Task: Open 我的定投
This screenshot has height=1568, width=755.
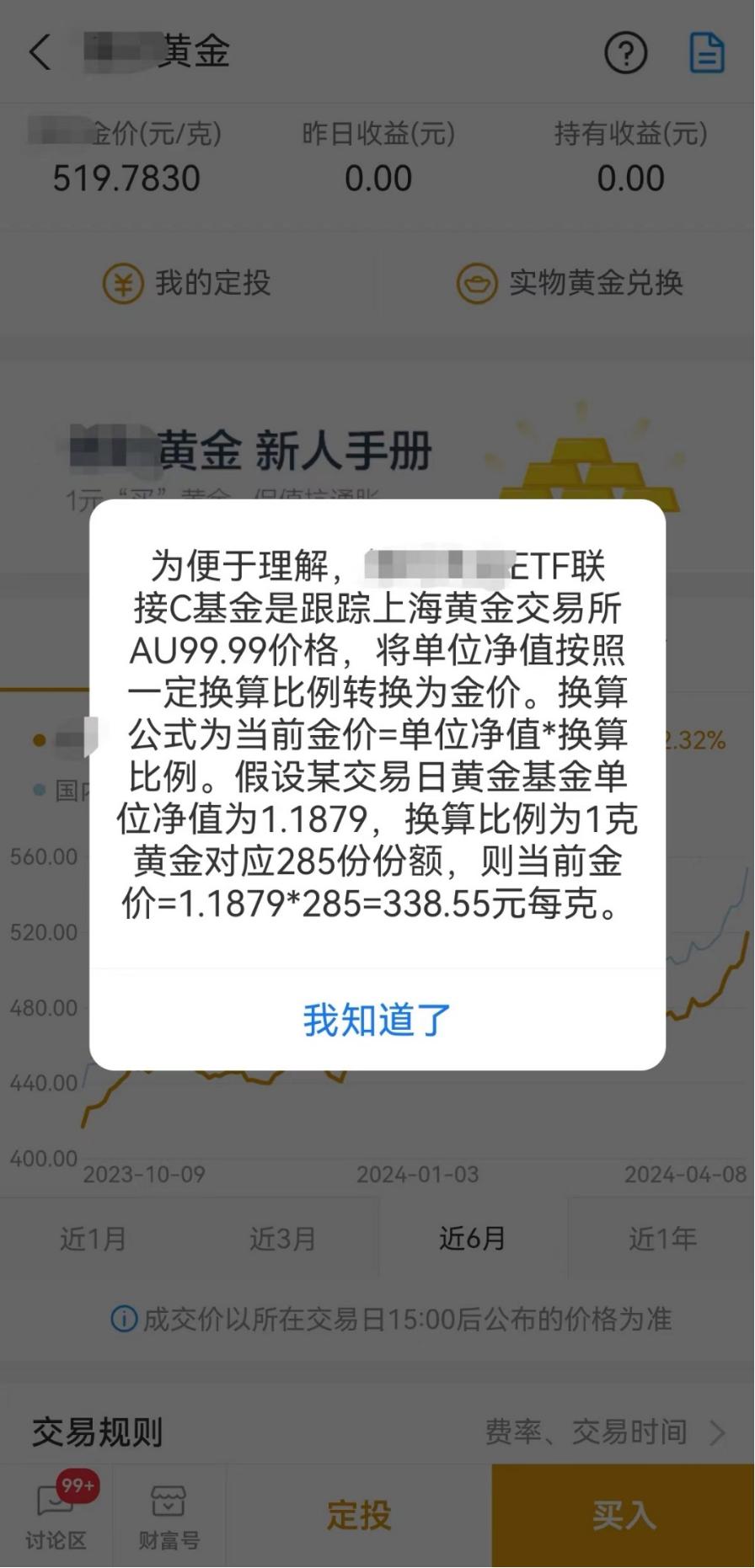Action: [187, 283]
